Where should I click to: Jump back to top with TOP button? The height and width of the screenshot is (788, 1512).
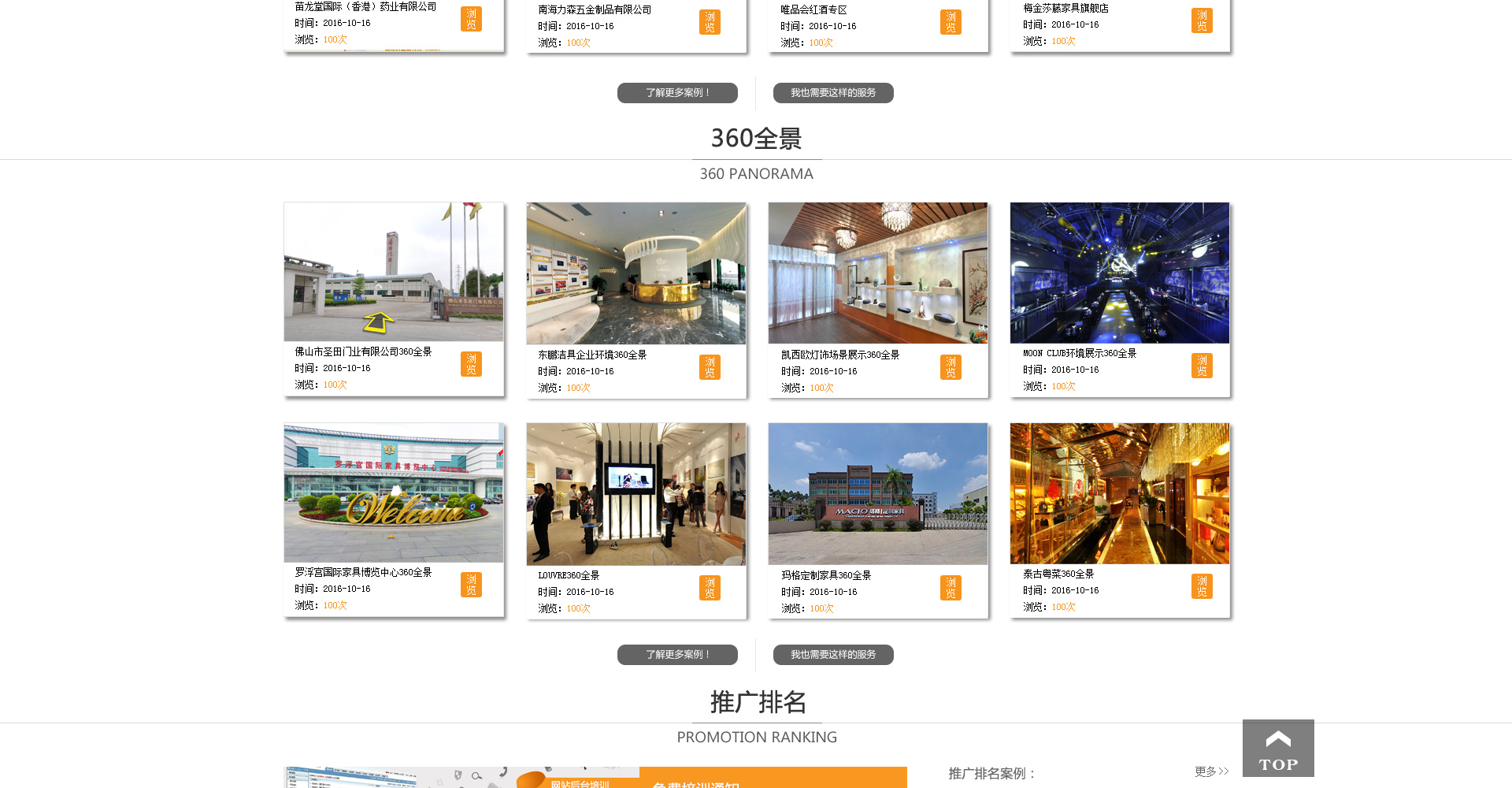[x=1278, y=749]
